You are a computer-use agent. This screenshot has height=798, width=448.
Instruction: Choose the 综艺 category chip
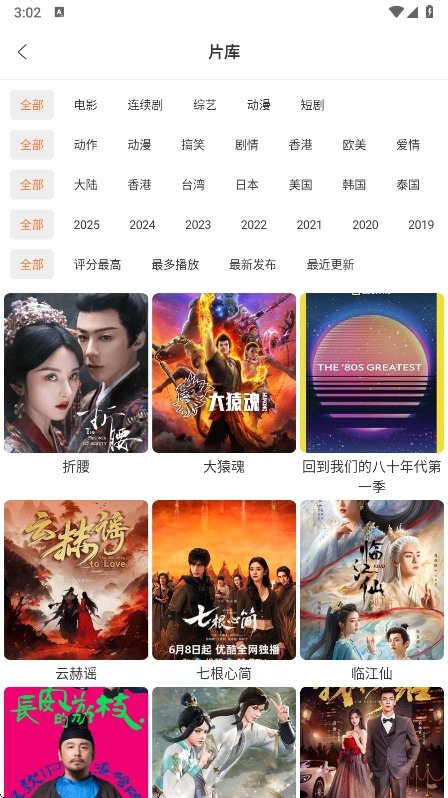pos(205,105)
